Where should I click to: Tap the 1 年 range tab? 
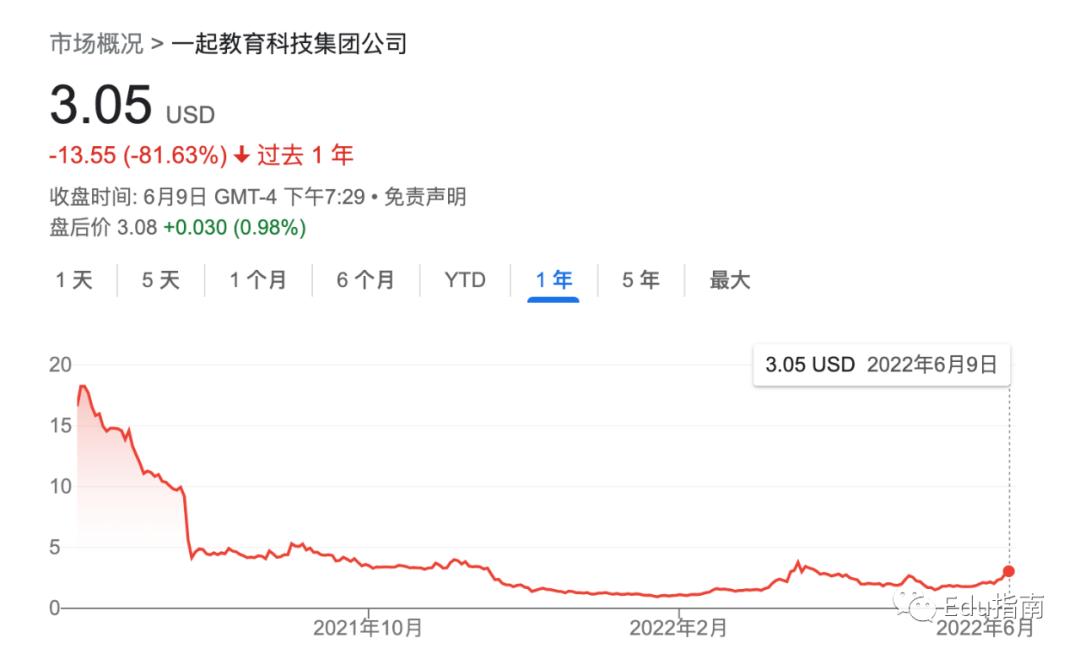pos(554,280)
